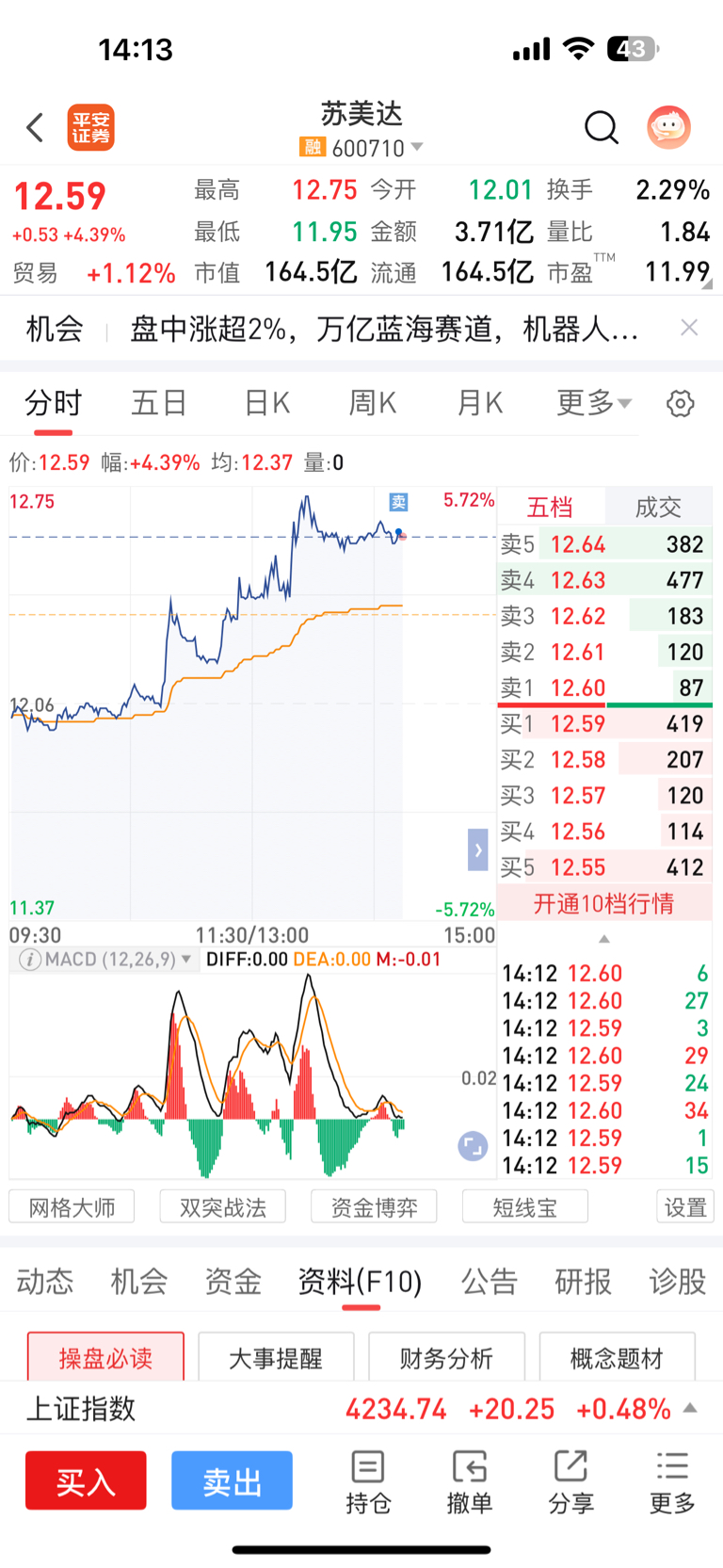Dismiss the 机会 news banner
This screenshot has width=723, height=1568.
pos(689,328)
